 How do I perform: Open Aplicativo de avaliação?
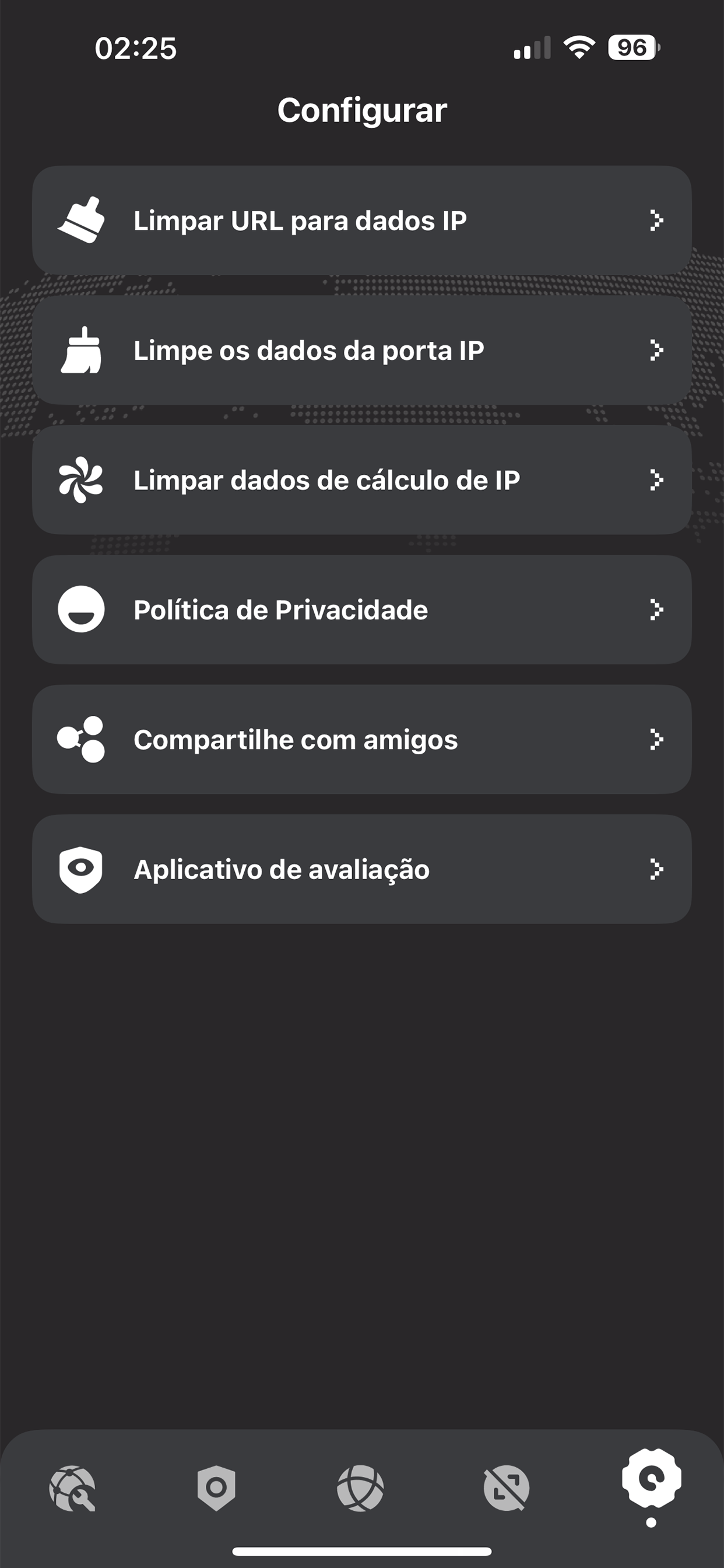point(361,869)
